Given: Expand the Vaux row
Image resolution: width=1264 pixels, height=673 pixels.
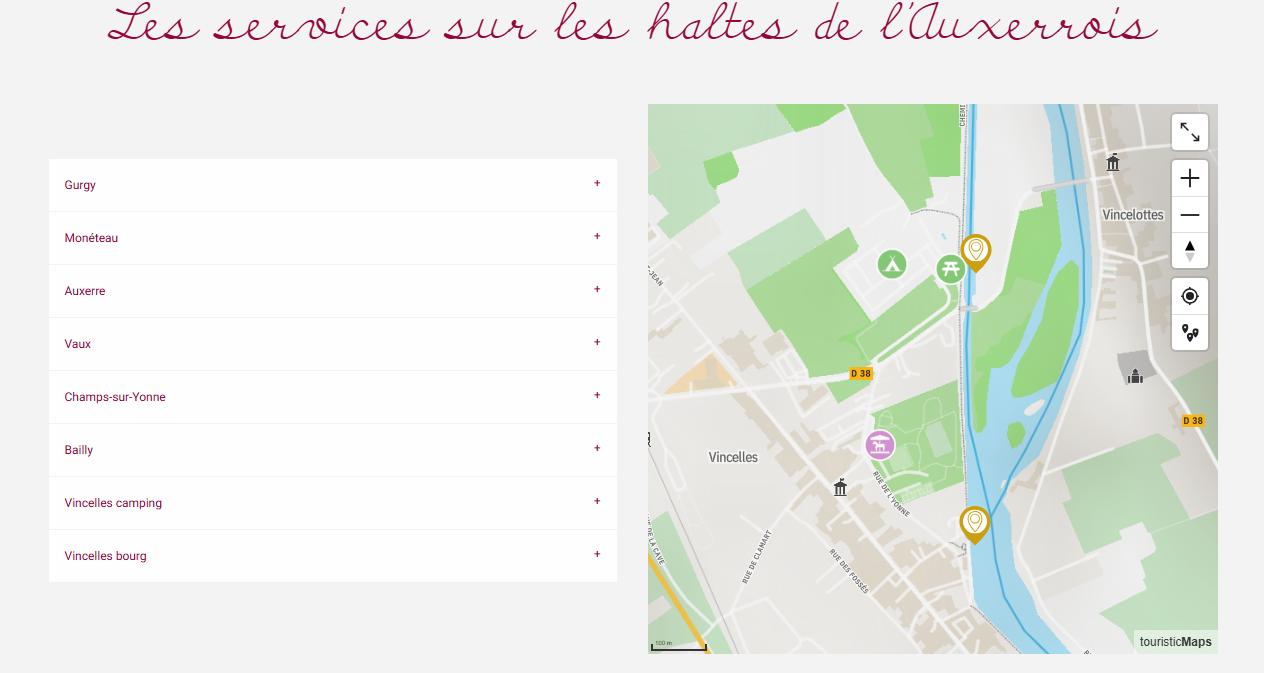Looking at the screenshot, I should pyautogui.click(x=332, y=344).
